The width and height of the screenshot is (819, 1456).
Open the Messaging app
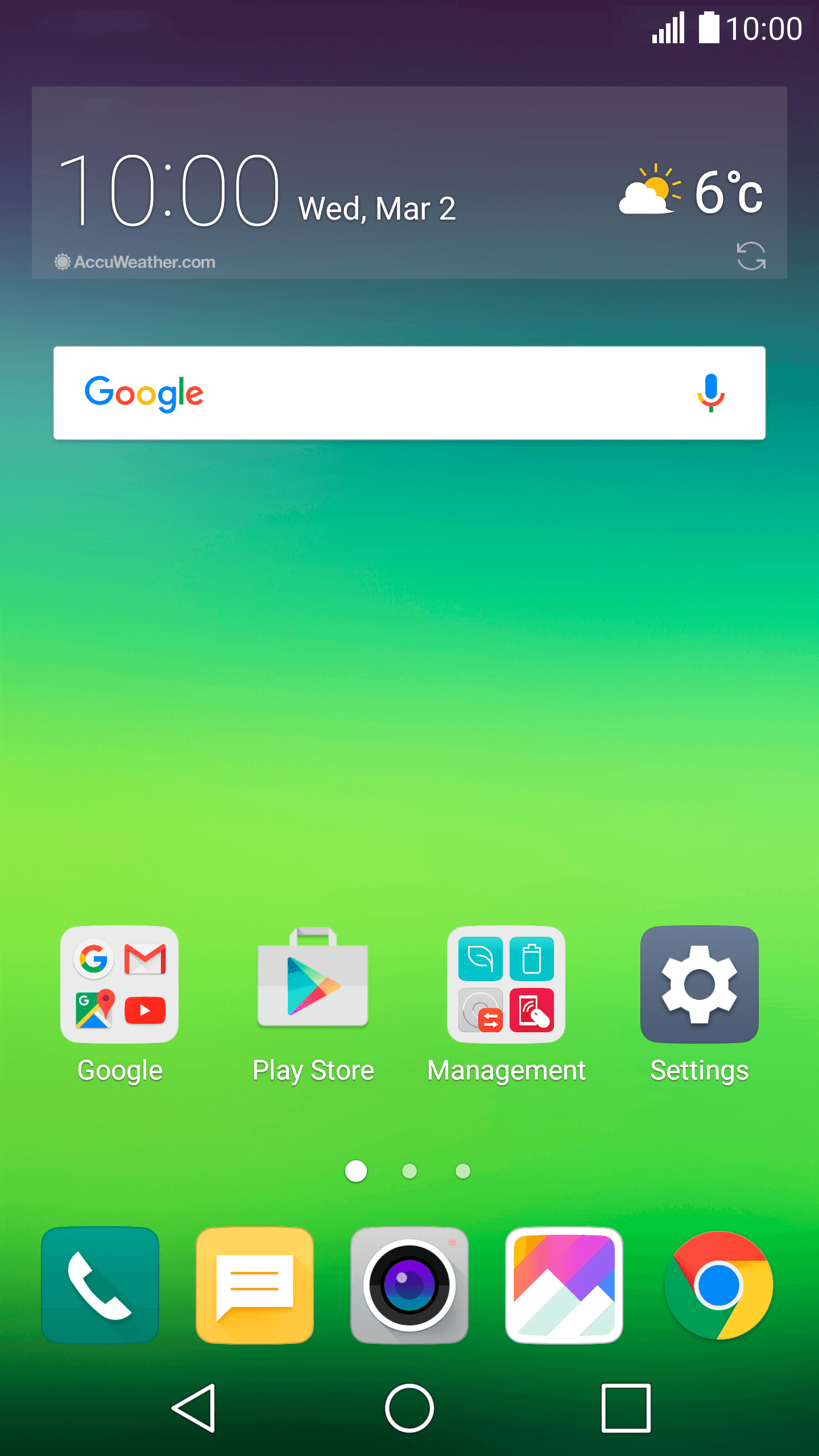click(x=255, y=1285)
